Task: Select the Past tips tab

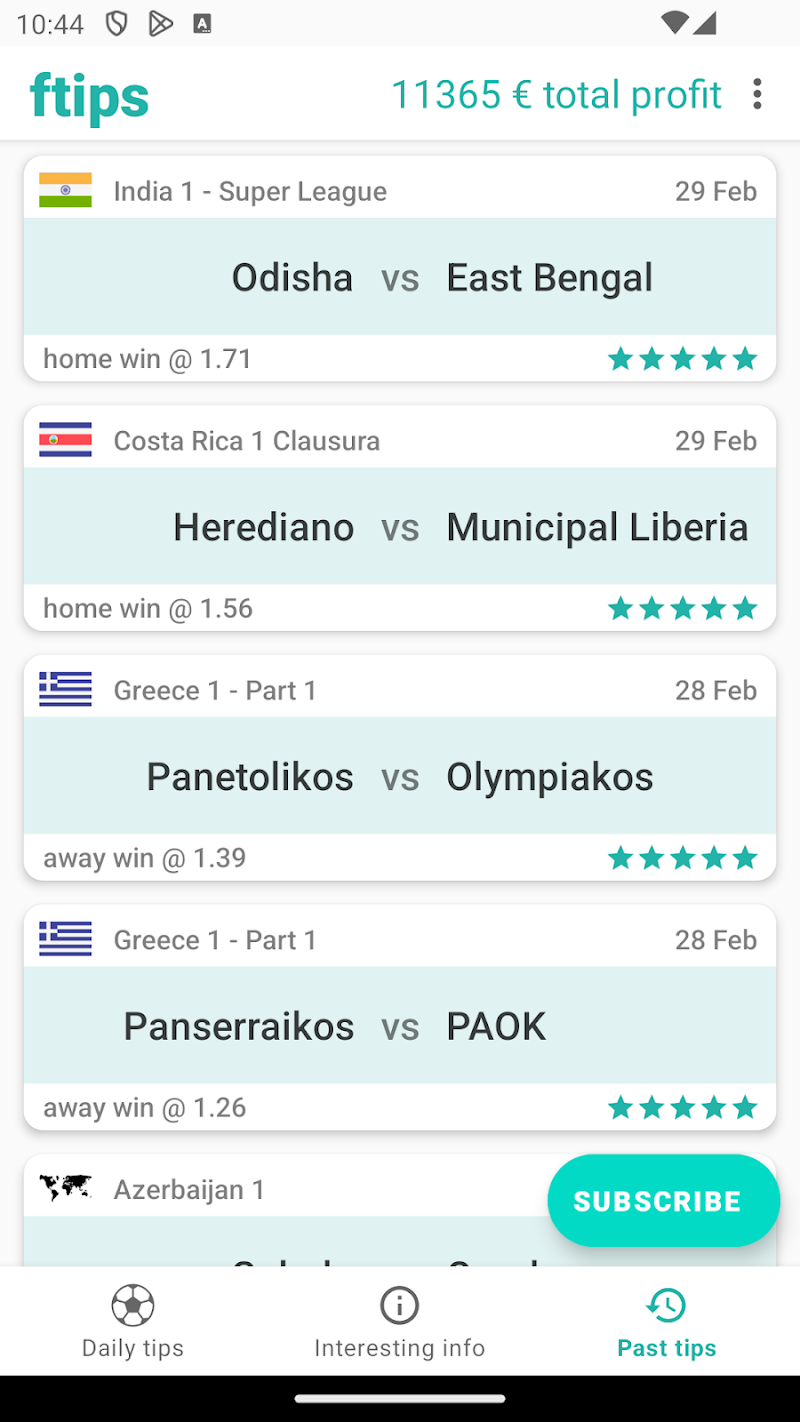Action: pyautogui.click(x=666, y=1322)
